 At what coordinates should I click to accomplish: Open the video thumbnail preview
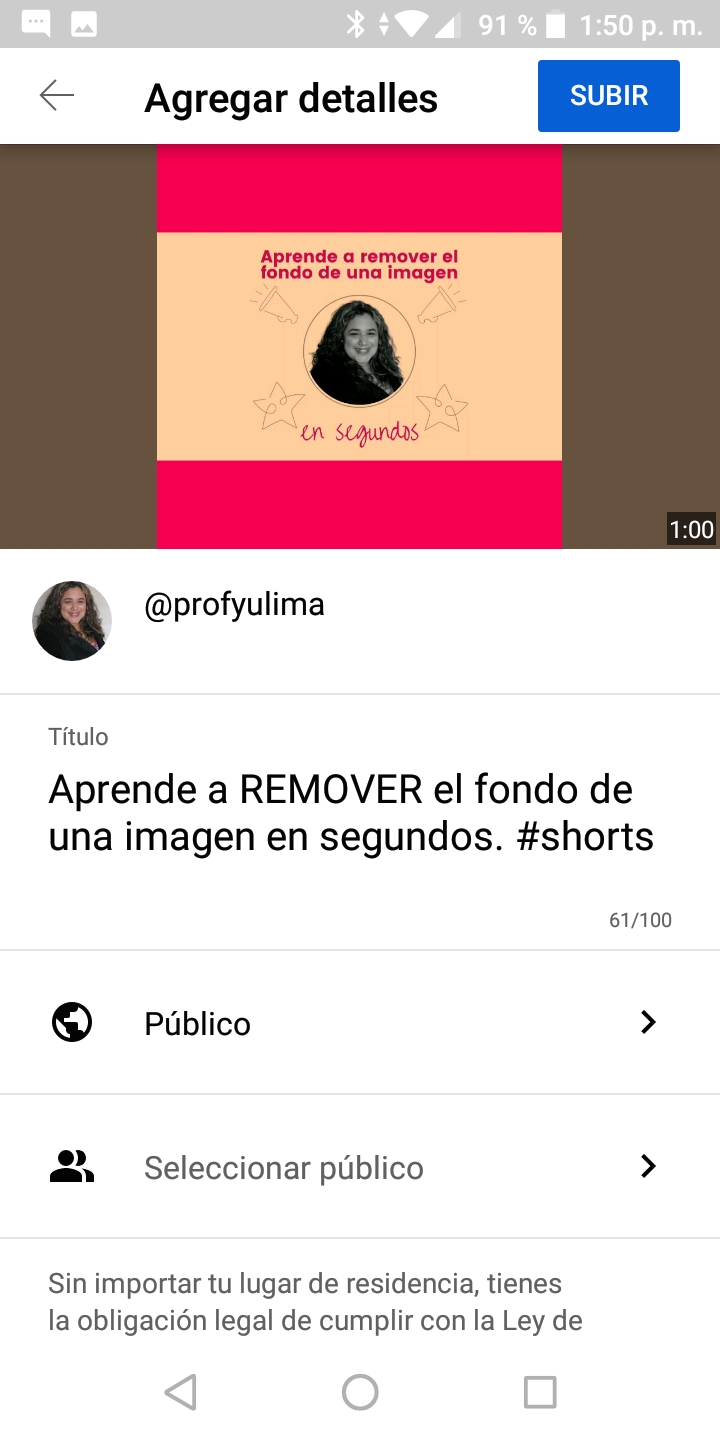click(359, 346)
